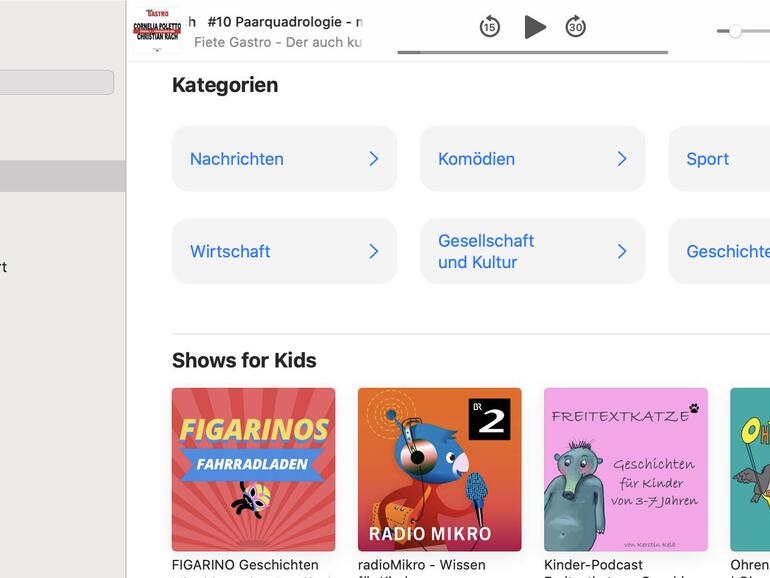Tap the sidebar search field

coord(55,82)
